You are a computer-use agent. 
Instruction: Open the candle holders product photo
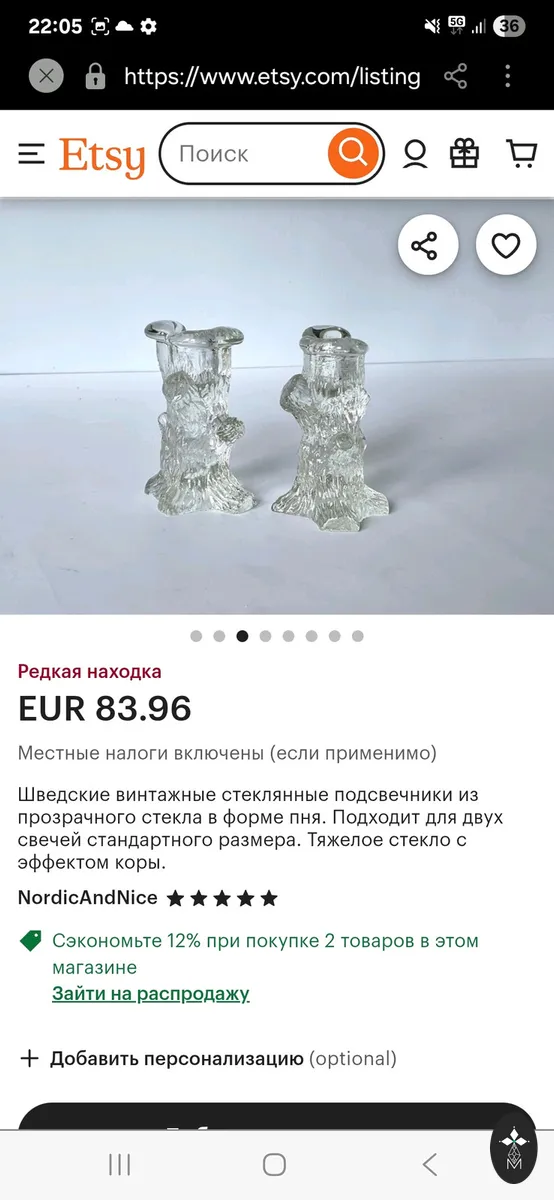[277, 406]
